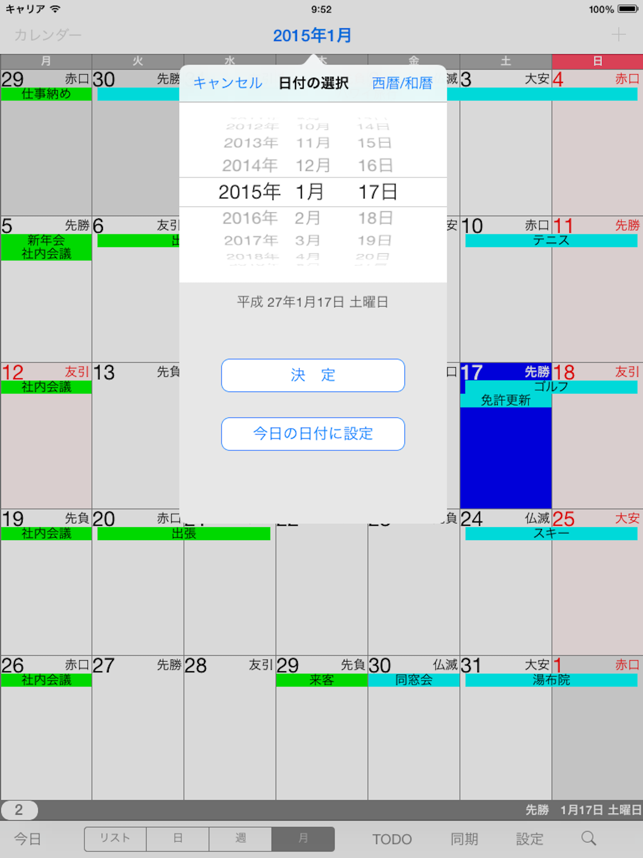Open the カレンダー list
This screenshot has height=858, width=643.
(48, 35)
